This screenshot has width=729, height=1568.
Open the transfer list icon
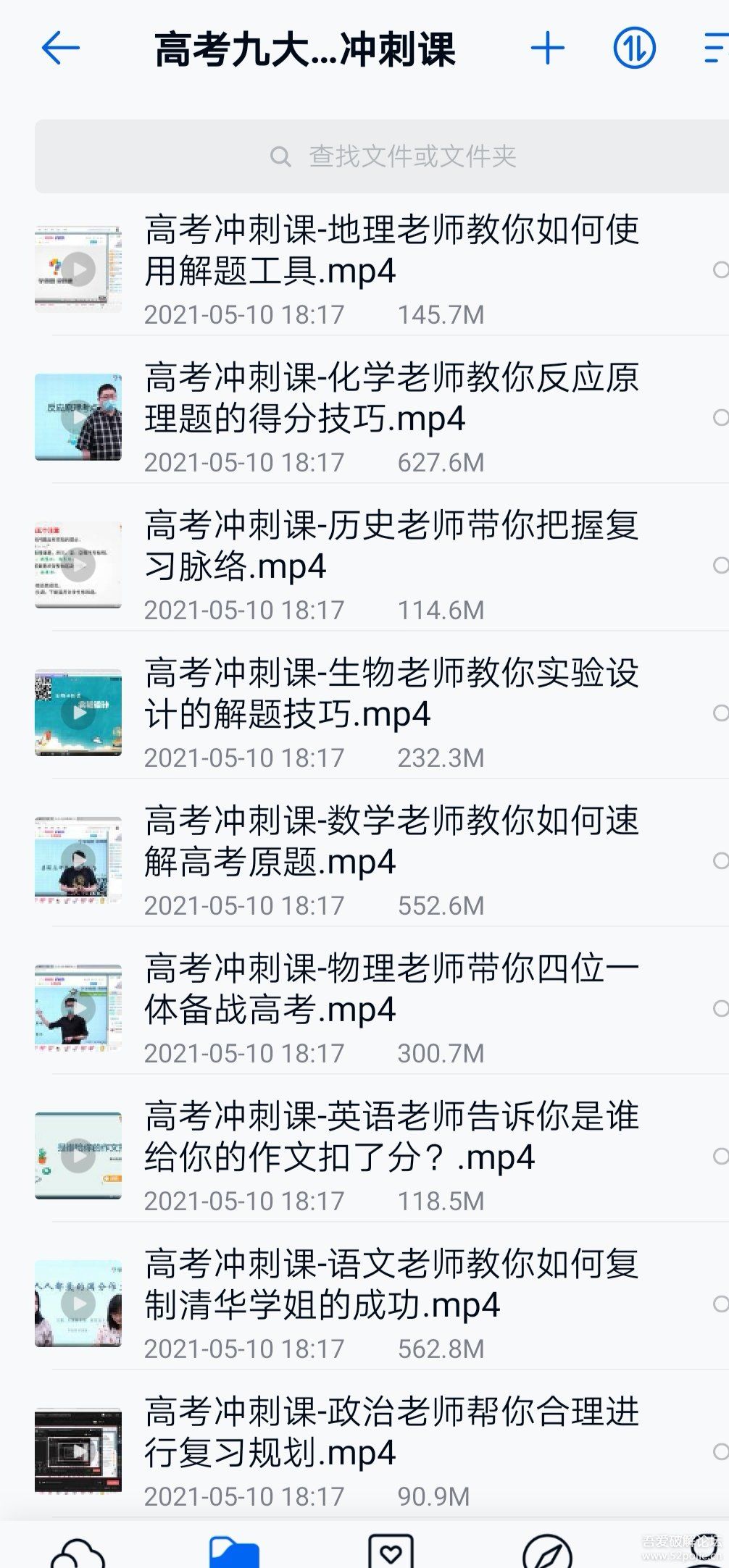(x=634, y=49)
